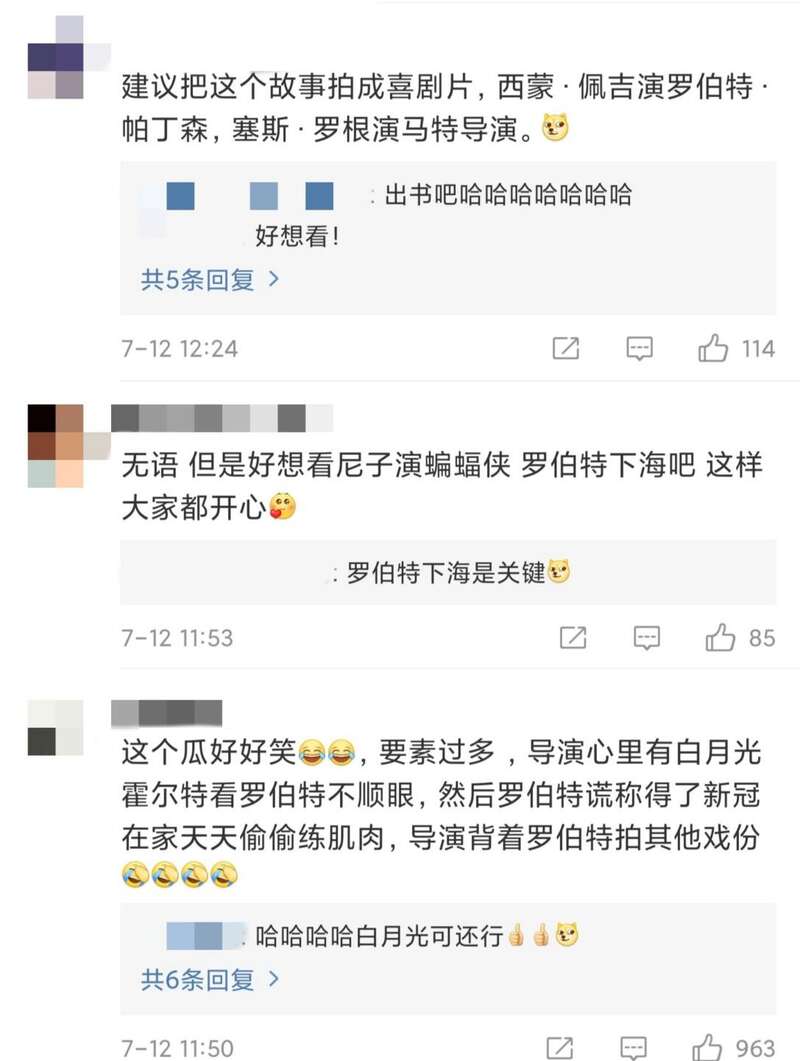800x1061 pixels.
Task: Open avatar of the 蝙蝠侠 commenter
Action: tap(56, 445)
